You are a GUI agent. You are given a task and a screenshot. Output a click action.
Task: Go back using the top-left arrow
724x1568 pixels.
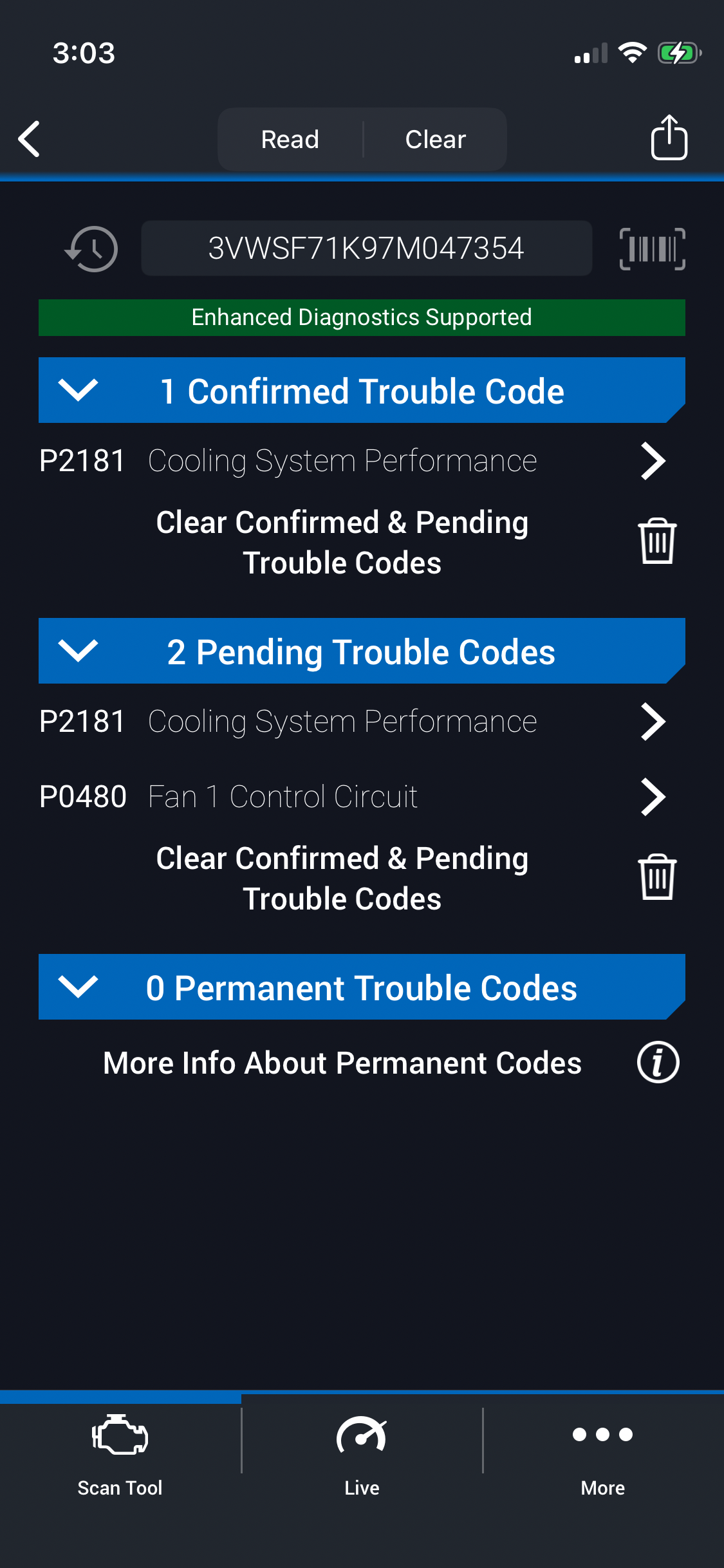coord(30,139)
